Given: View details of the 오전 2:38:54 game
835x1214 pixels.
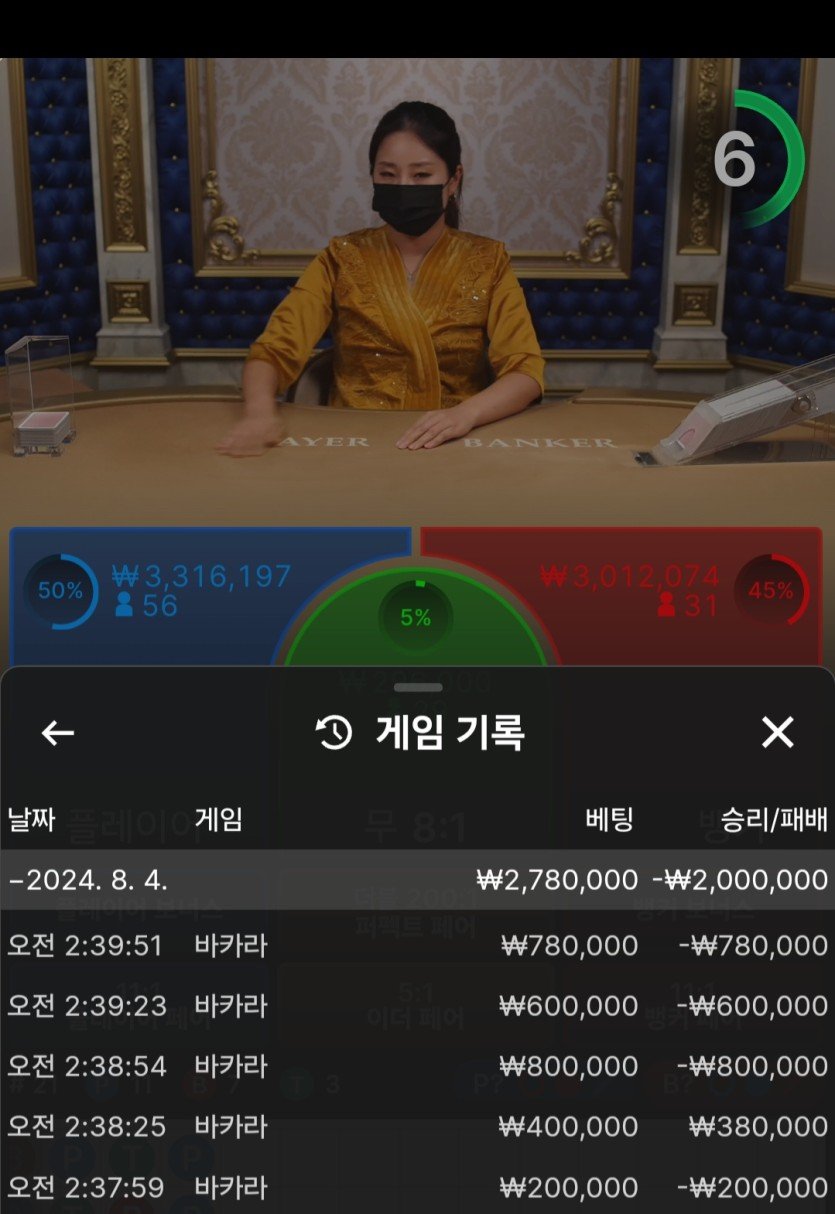Looking at the screenshot, I should click(x=417, y=1066).
